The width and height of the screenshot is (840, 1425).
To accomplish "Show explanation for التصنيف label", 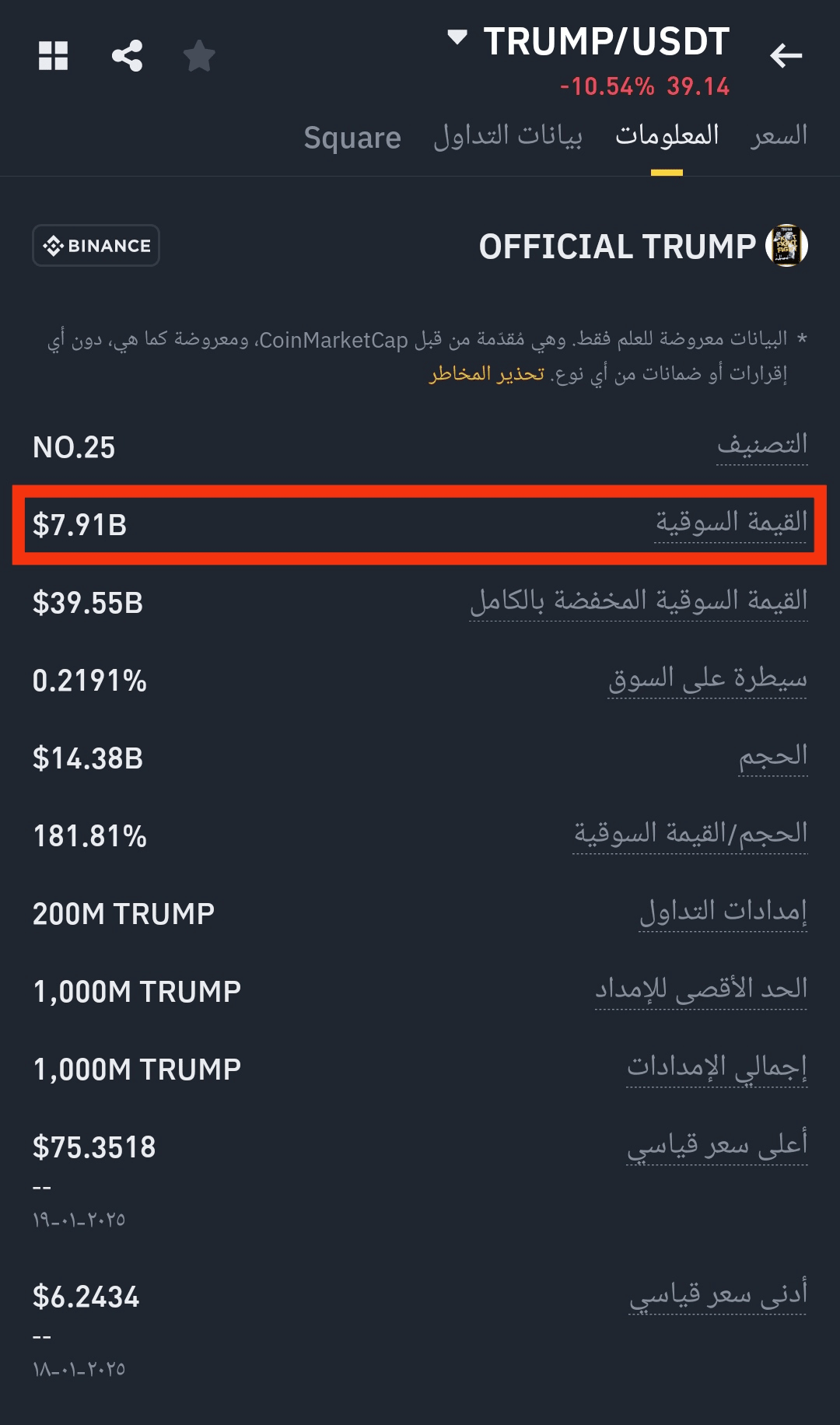I will click(x=762, y=446).
